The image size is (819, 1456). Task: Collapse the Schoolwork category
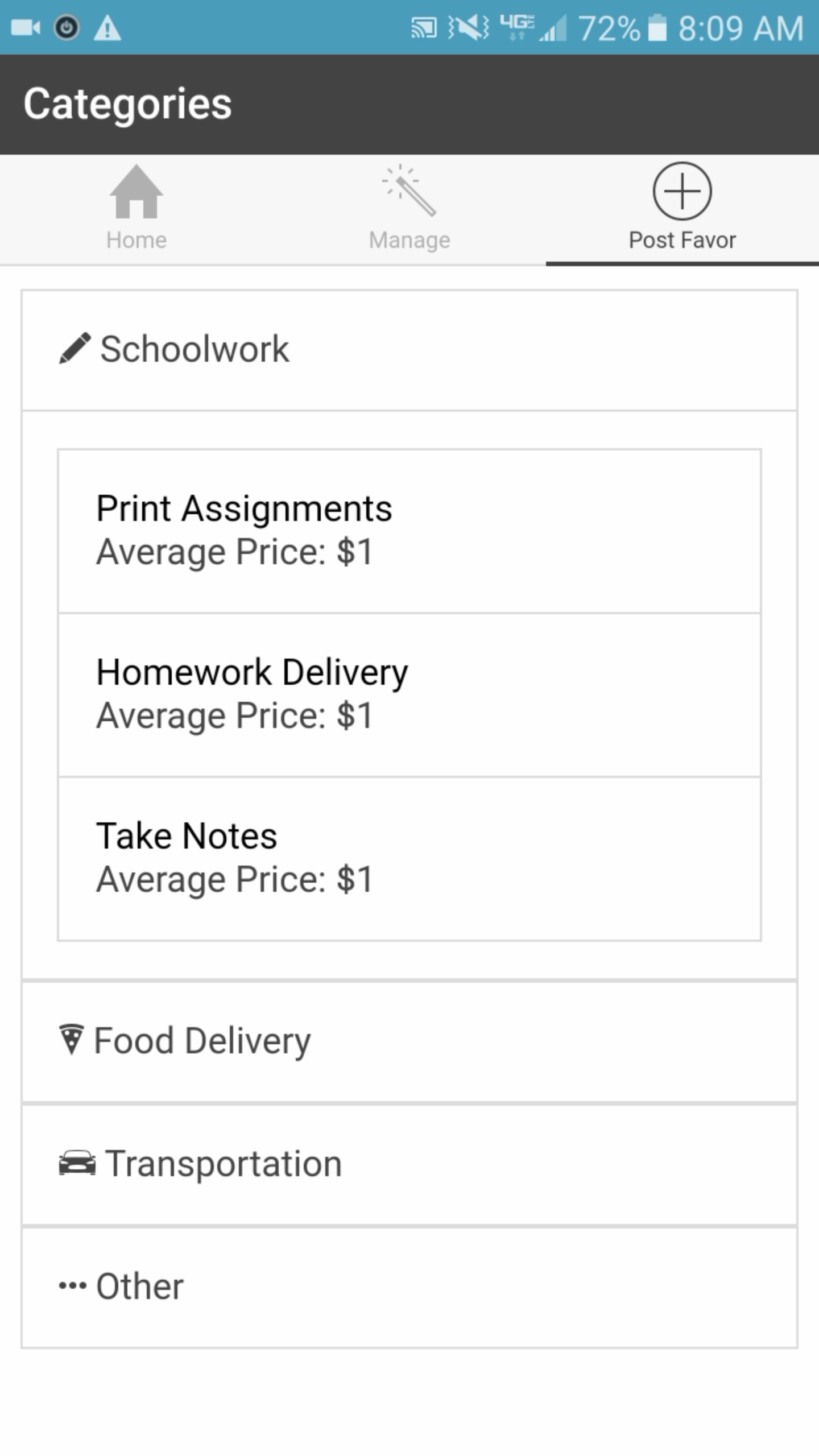409,350
